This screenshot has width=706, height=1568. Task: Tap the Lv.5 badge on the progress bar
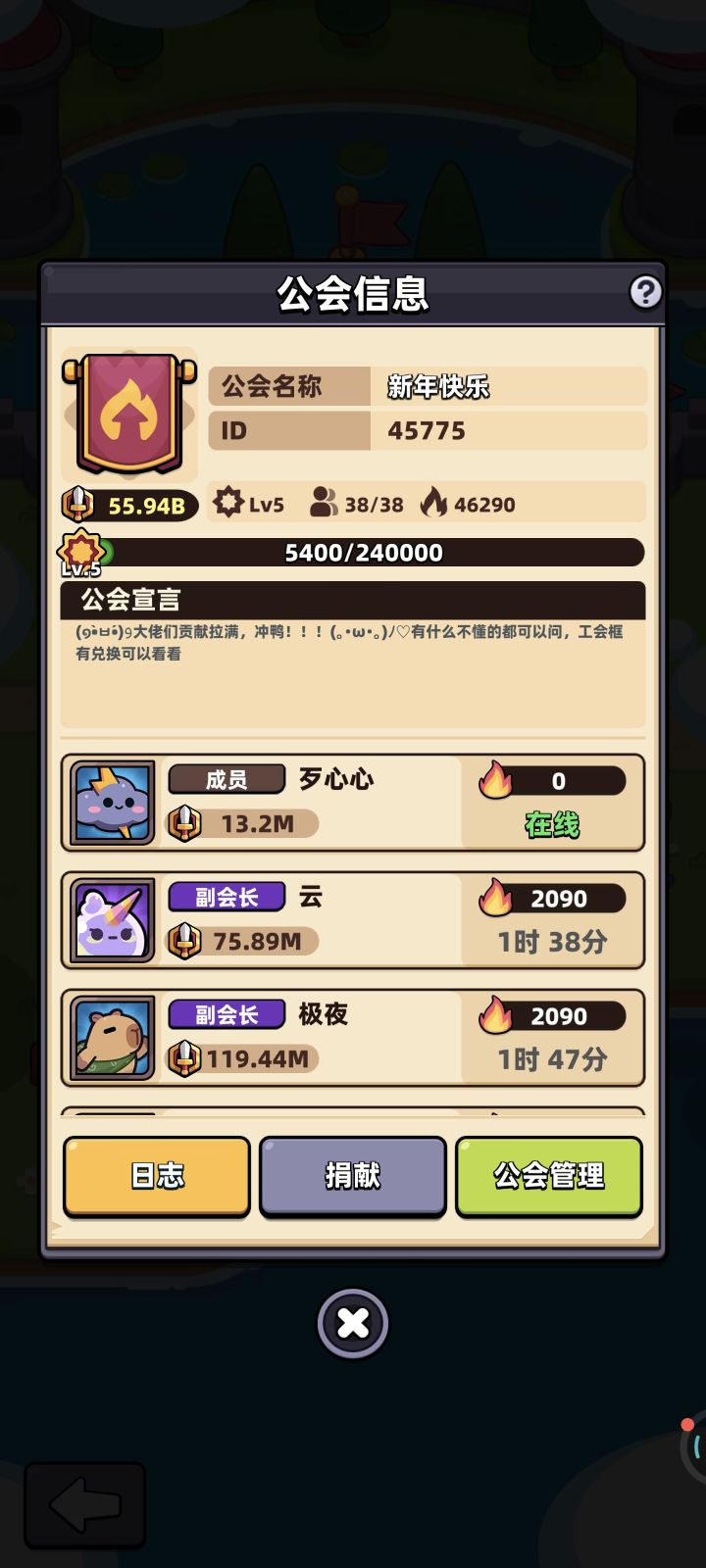click(x=81, y=551)
